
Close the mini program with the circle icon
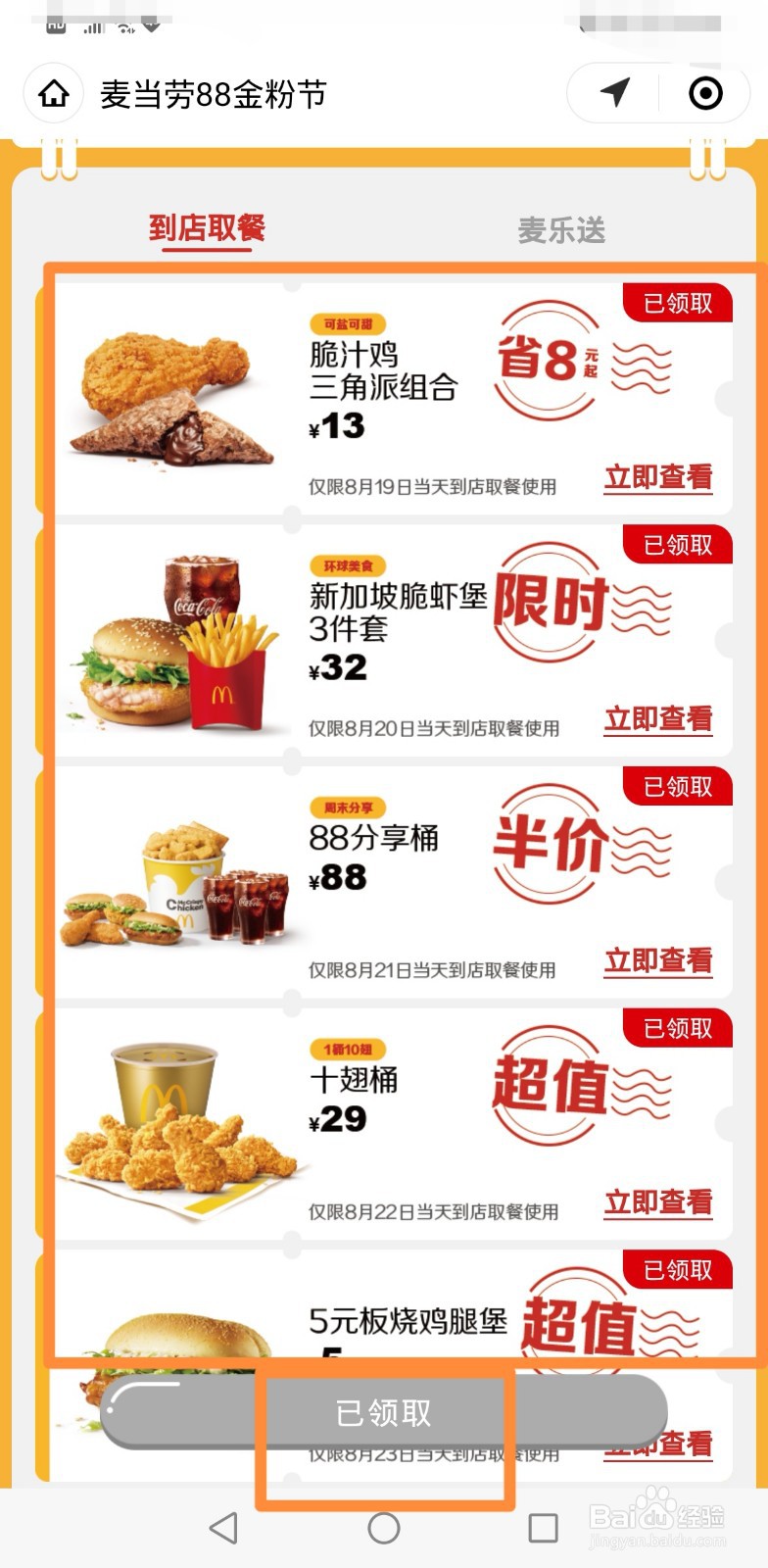point(705,93)
